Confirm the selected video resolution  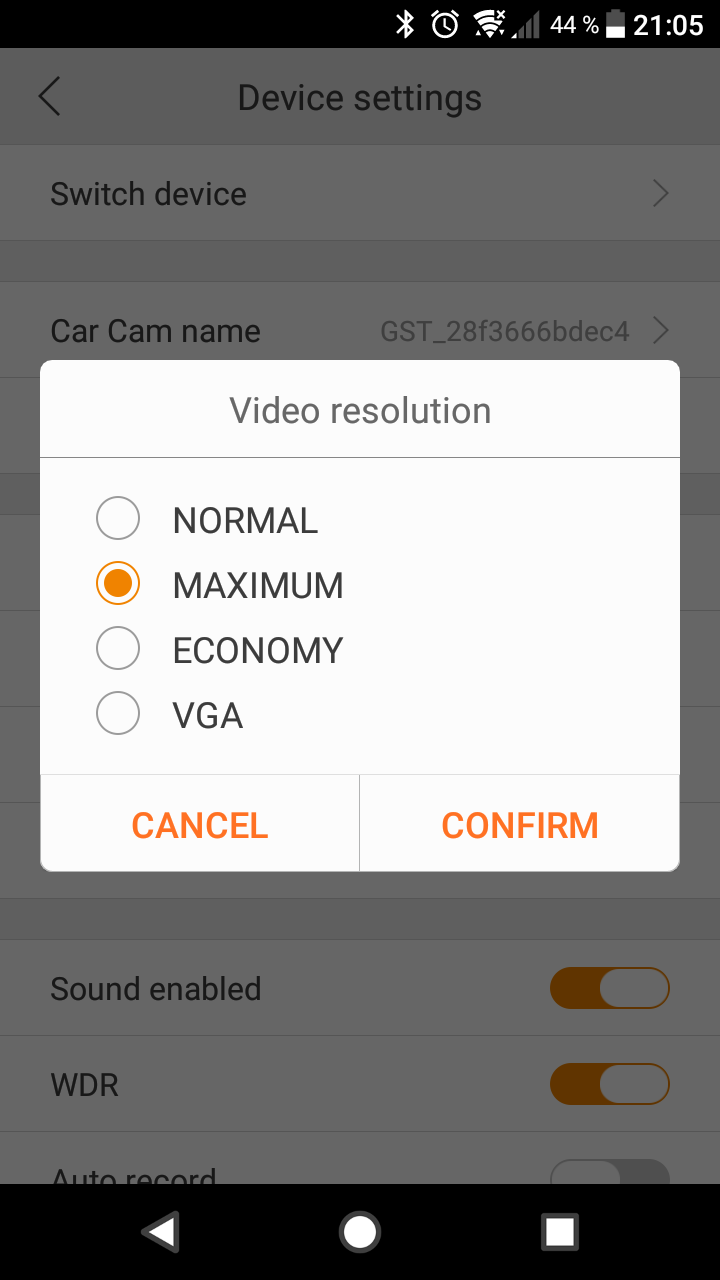coord(520,825)
